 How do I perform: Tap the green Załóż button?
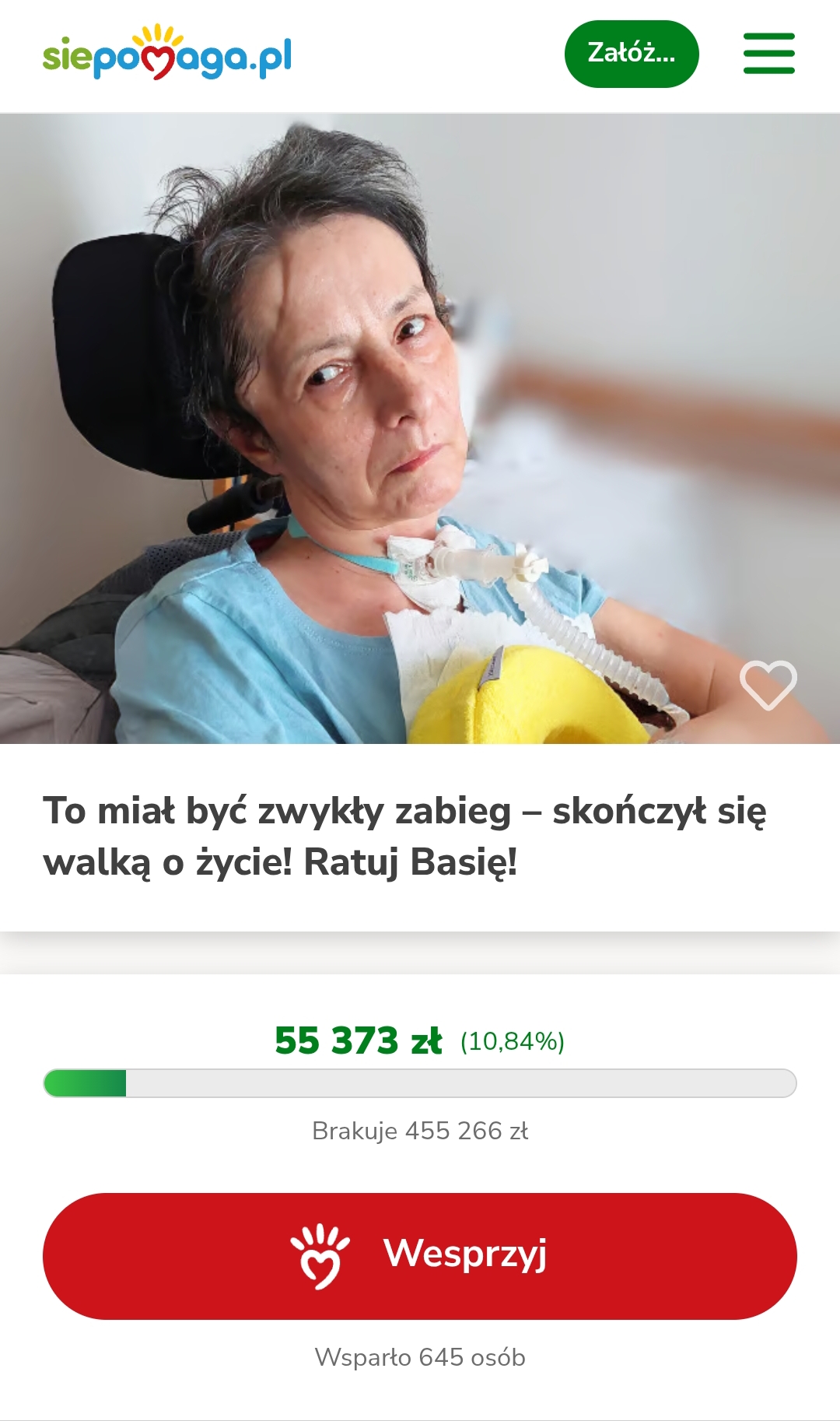coord(632,54)
